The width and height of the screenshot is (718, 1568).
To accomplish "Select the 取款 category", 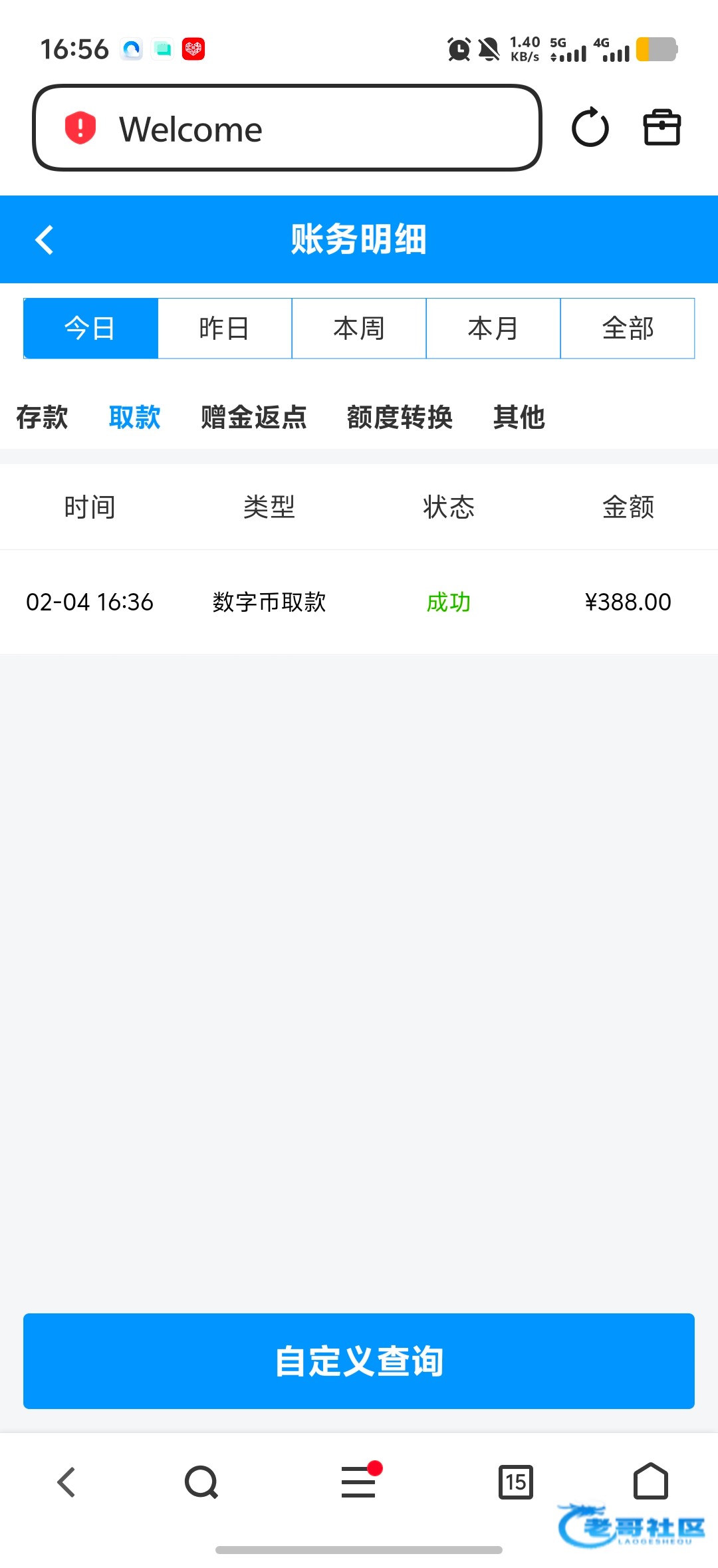I will pos(135,418).
